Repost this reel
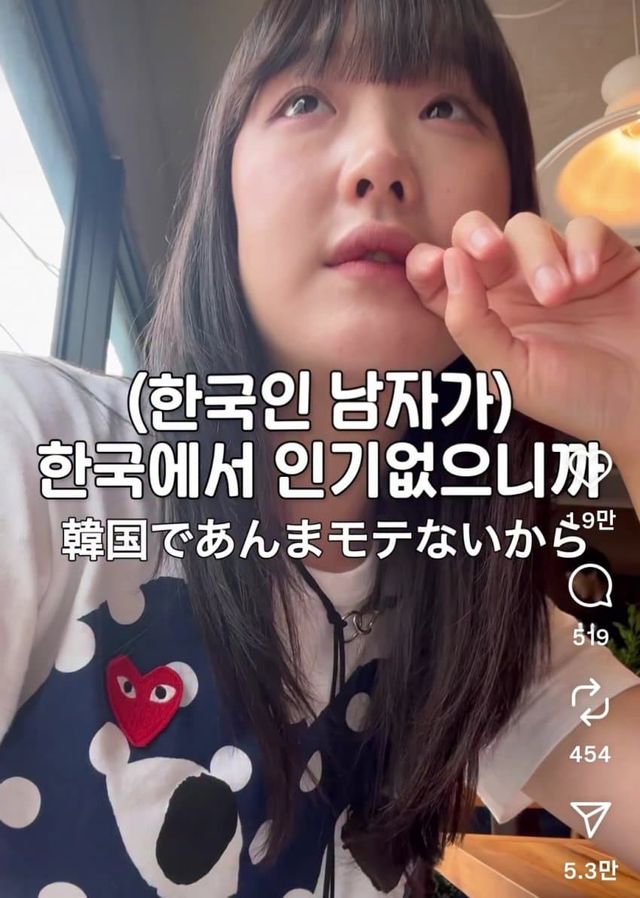Screen dimensions: 640x898 (590, 703)
